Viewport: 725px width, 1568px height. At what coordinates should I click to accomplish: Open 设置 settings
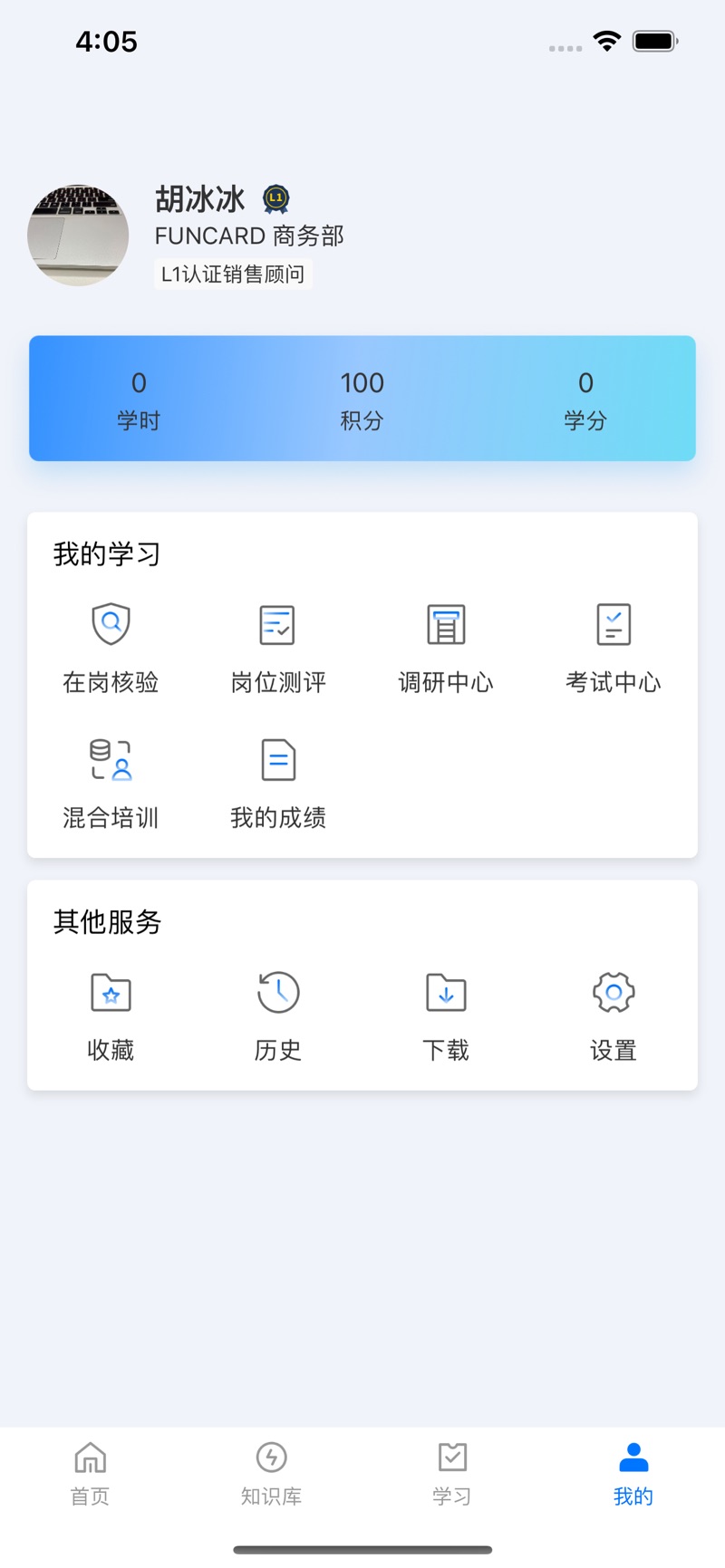click(614, 1015)
